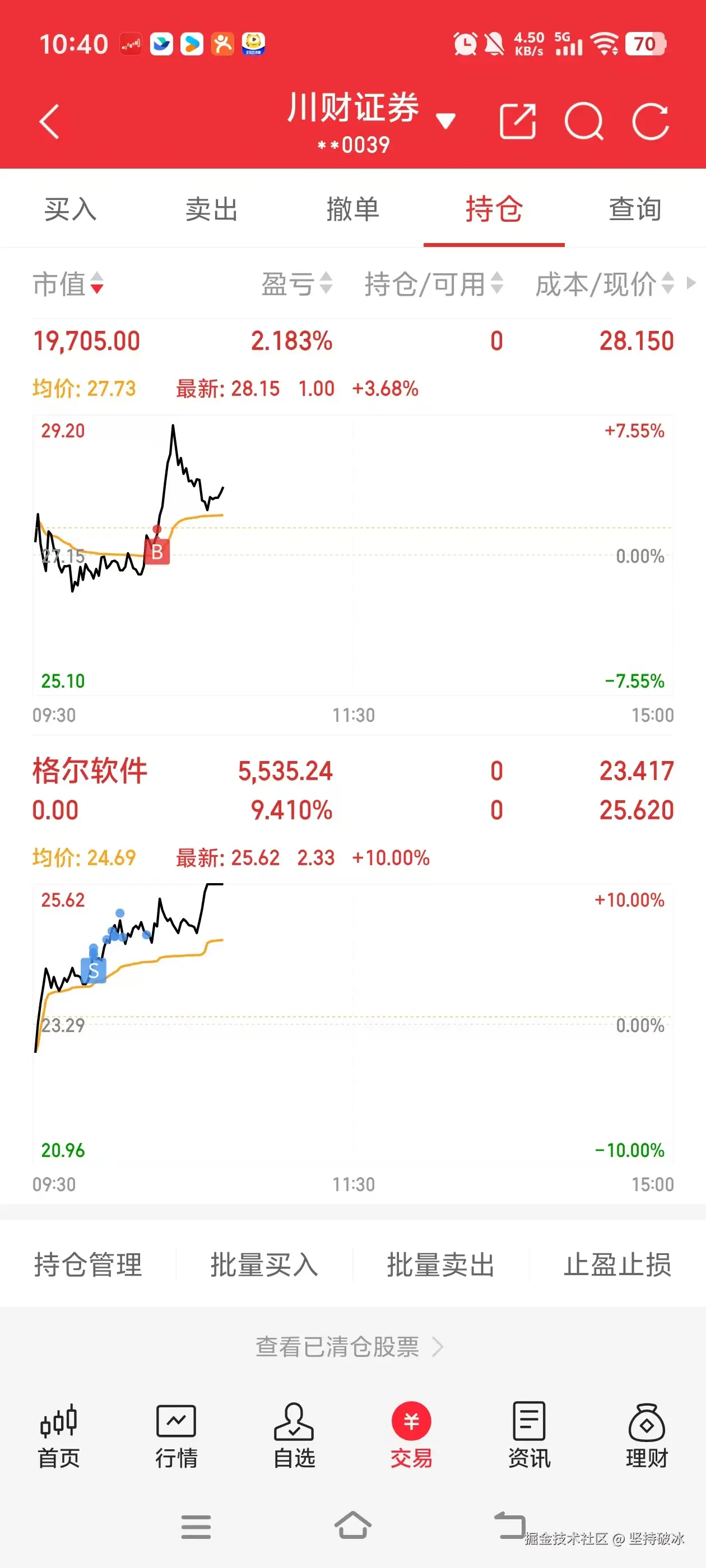Viewport: 706px width, 1568px height.
Task: Tap the B buy marker on the chart
Action: [157, 553]
